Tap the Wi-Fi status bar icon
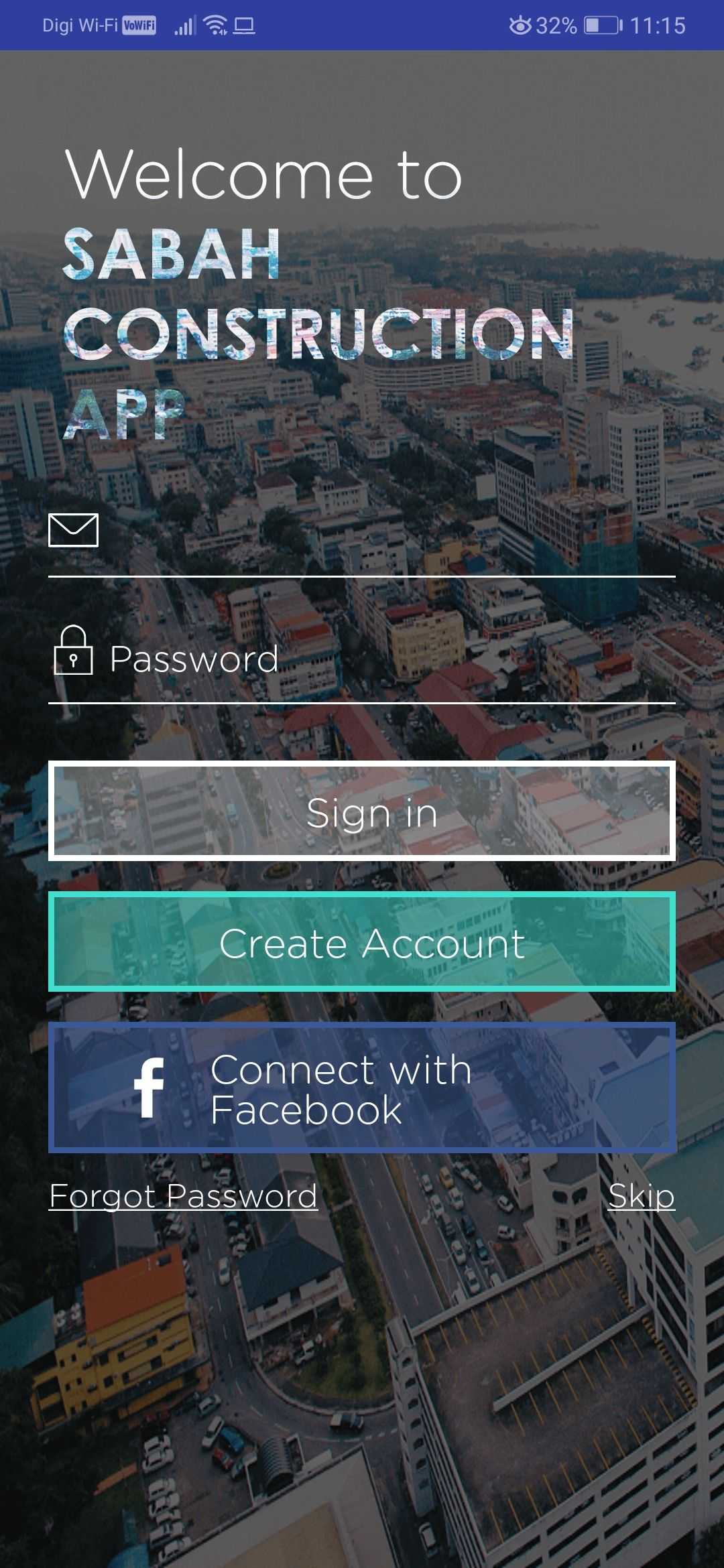The image size is (724, 1568). [x=215, y=25]
